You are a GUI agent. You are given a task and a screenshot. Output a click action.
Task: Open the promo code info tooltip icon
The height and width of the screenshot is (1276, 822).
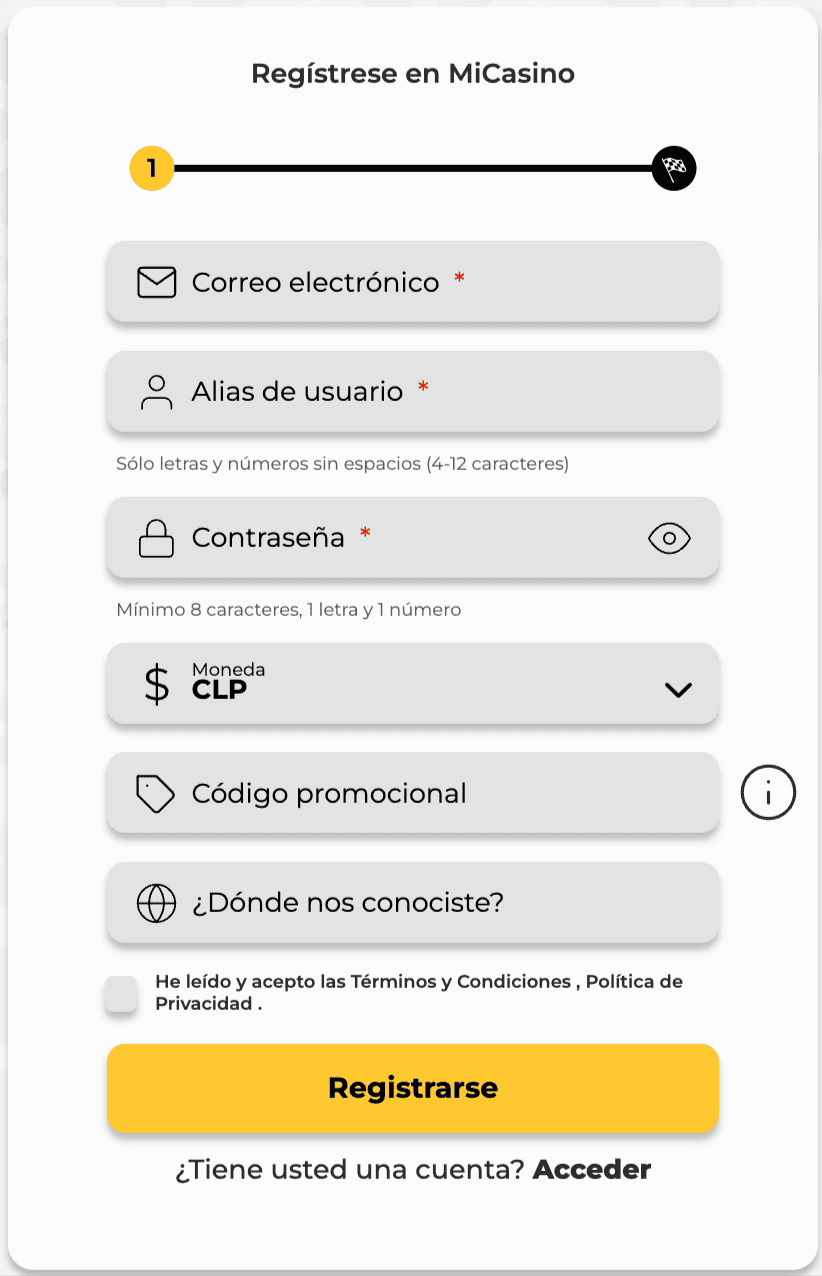click(x=767, y=792)
